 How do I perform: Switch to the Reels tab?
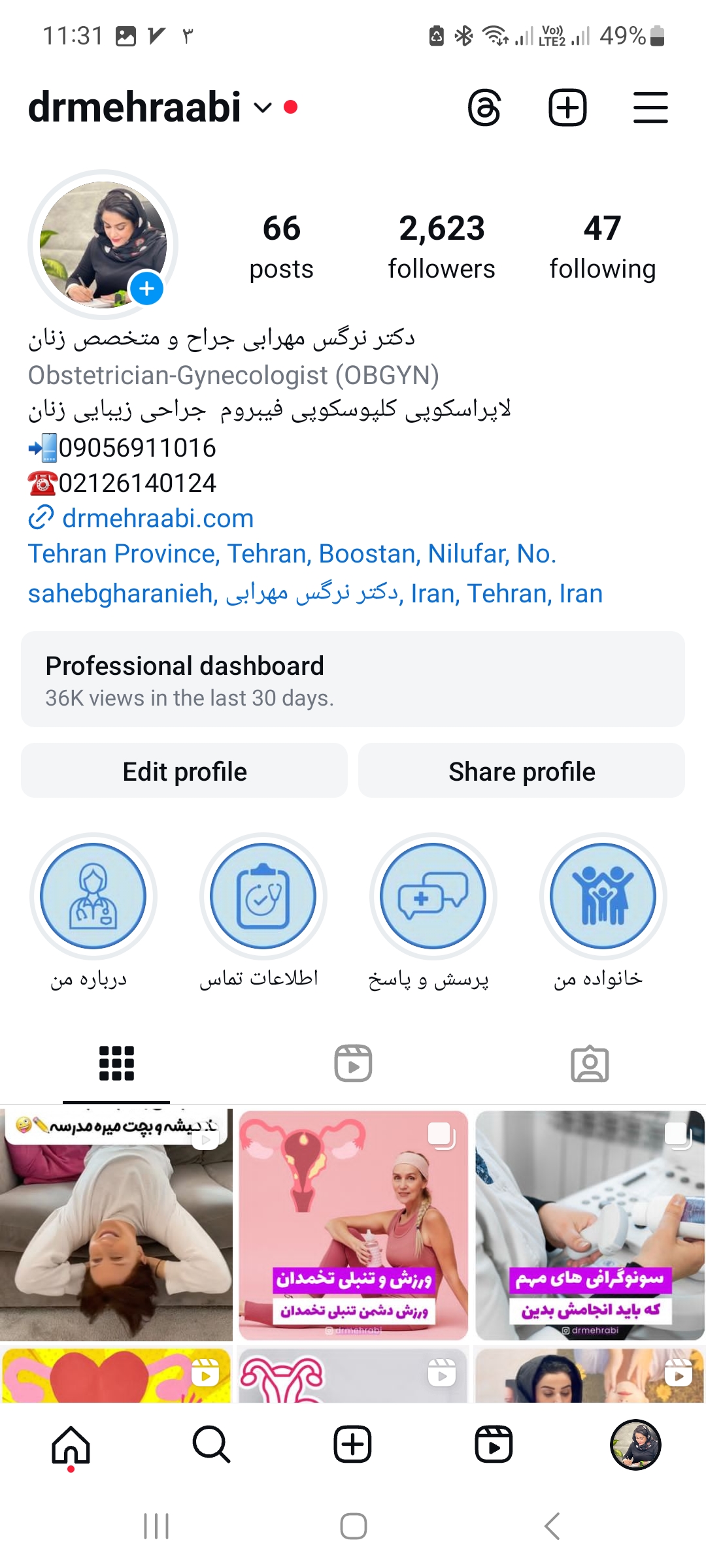tap(353, 1063)
